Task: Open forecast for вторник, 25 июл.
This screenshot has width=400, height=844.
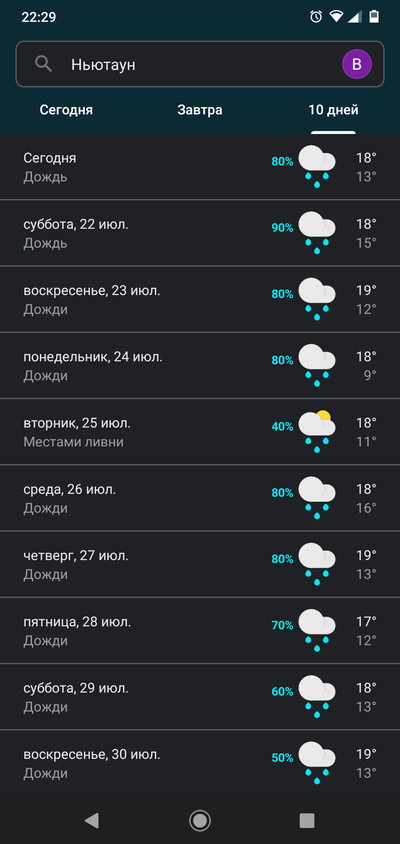Action: tap(200, 432)
